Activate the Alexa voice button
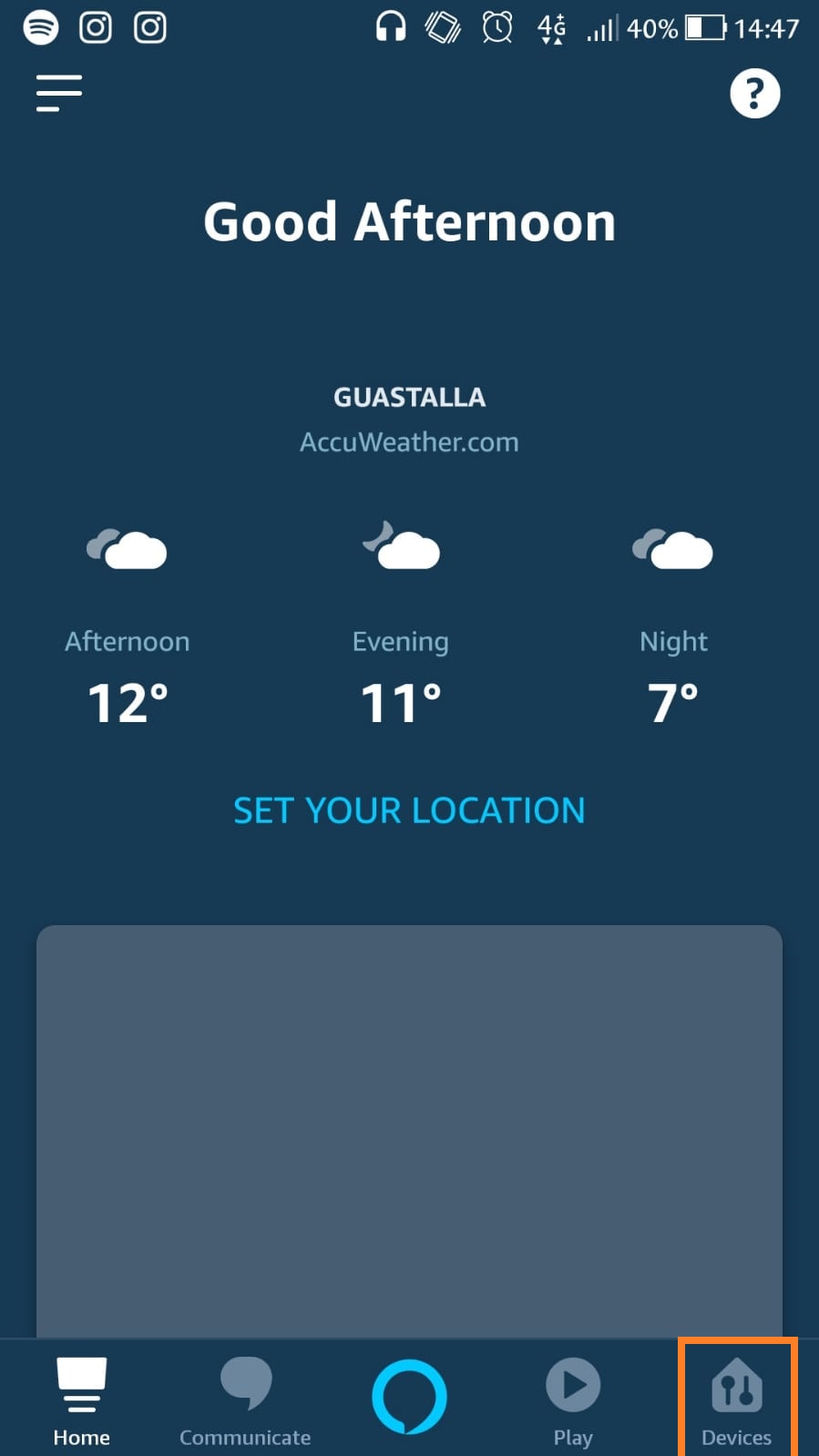The height and width of the screenshot is (1456, 819). point(409,1396)
